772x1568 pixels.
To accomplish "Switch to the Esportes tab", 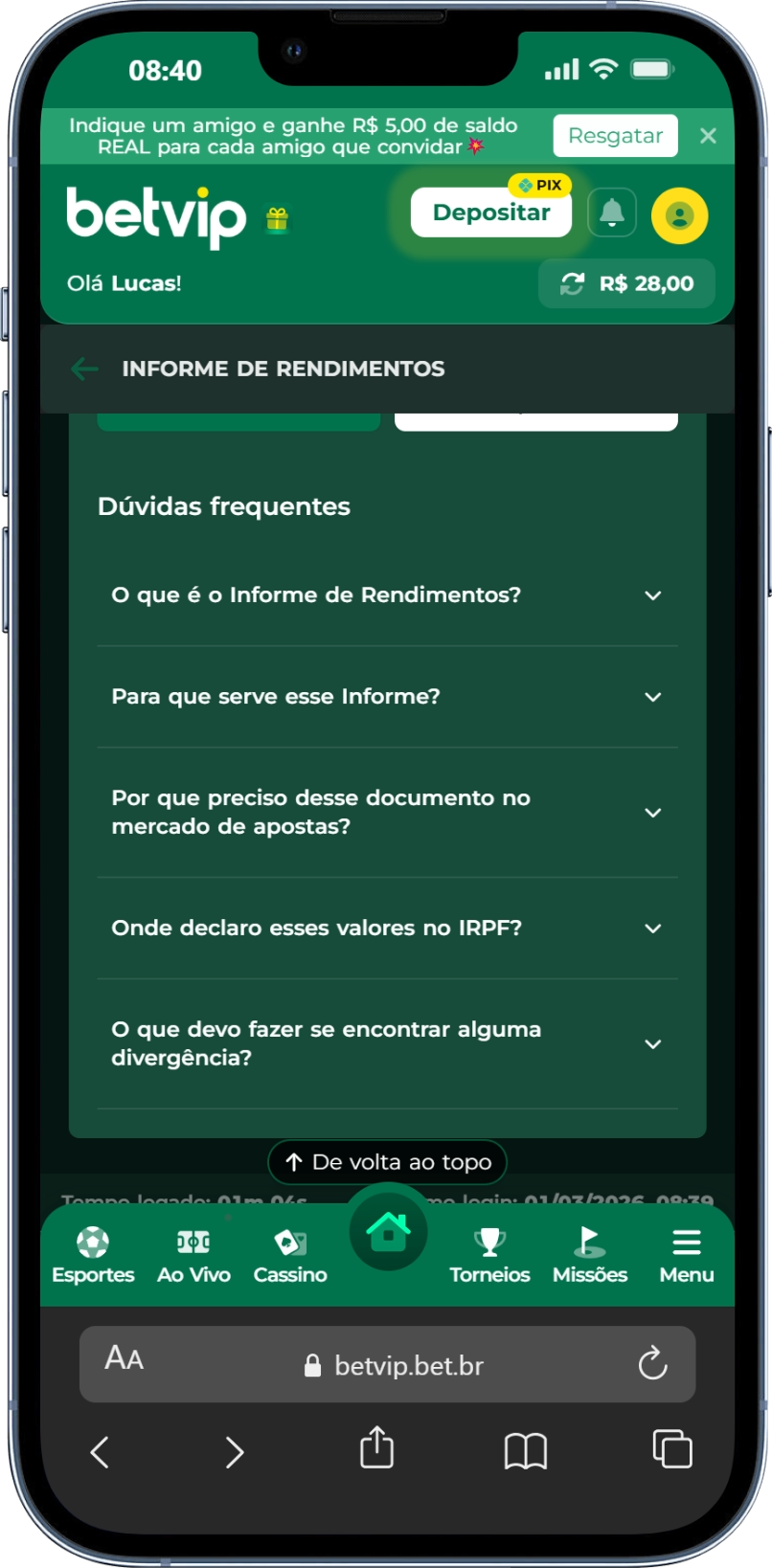I will pyautogui.click(x=93, y=1255).
